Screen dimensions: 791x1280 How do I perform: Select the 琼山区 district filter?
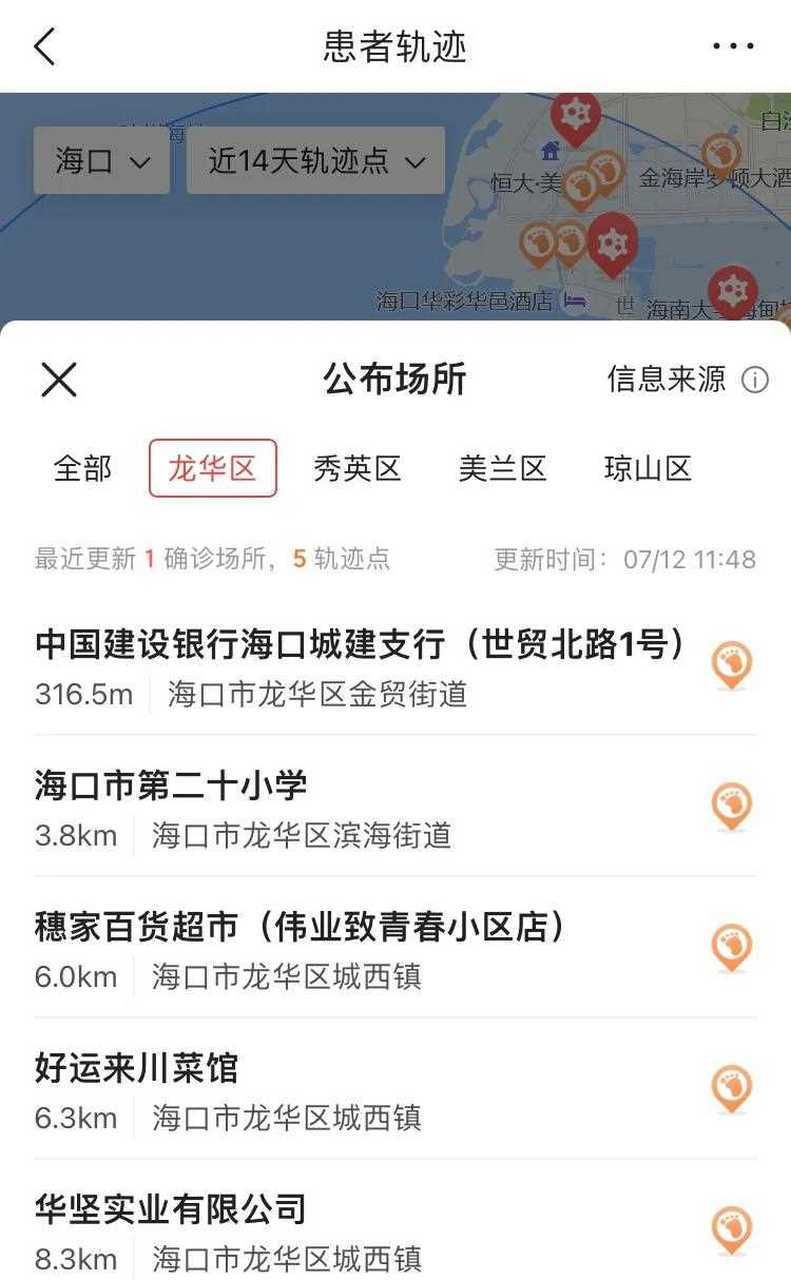[x=648, y=467]
